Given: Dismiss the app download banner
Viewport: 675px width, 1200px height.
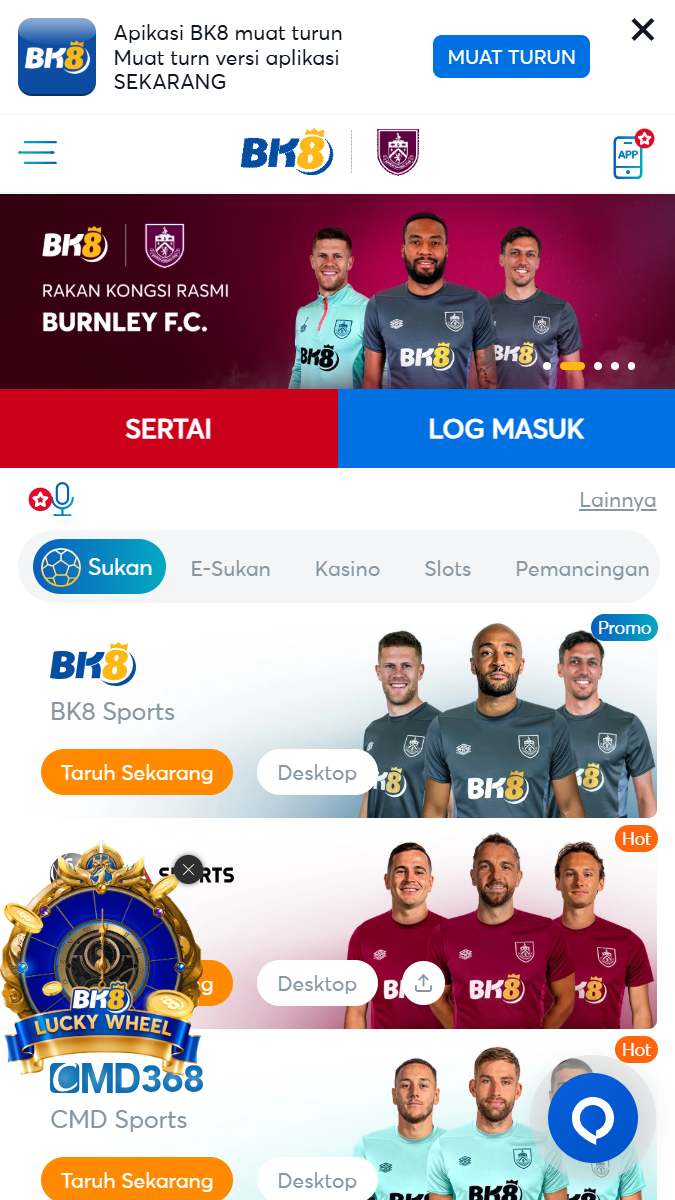Looking at the screenshot, I should (x=642, y=30).
